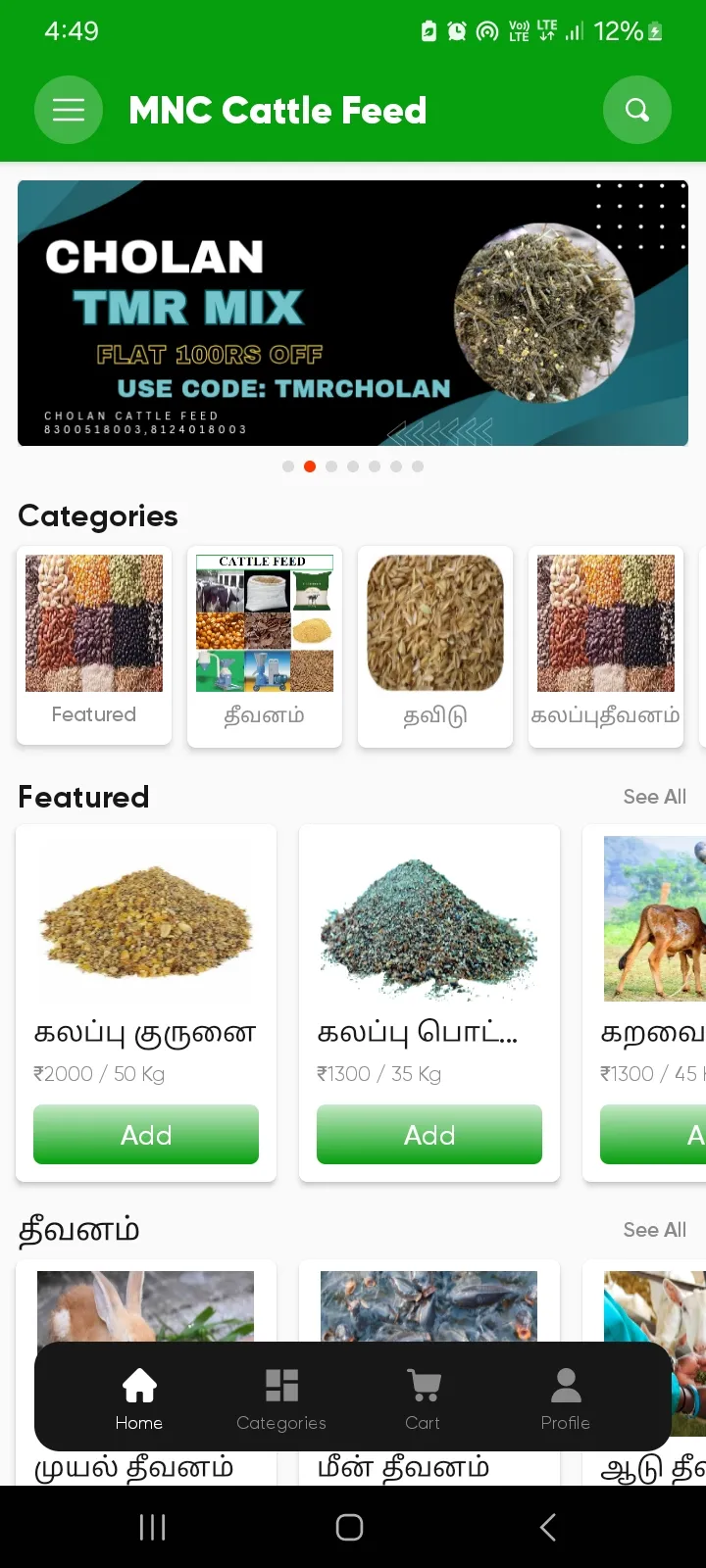Viewport: 706px width, 1568px height.
Task: Add the ₹1300 கலப்பு பொட் product
Action: tap(429, 1134)
